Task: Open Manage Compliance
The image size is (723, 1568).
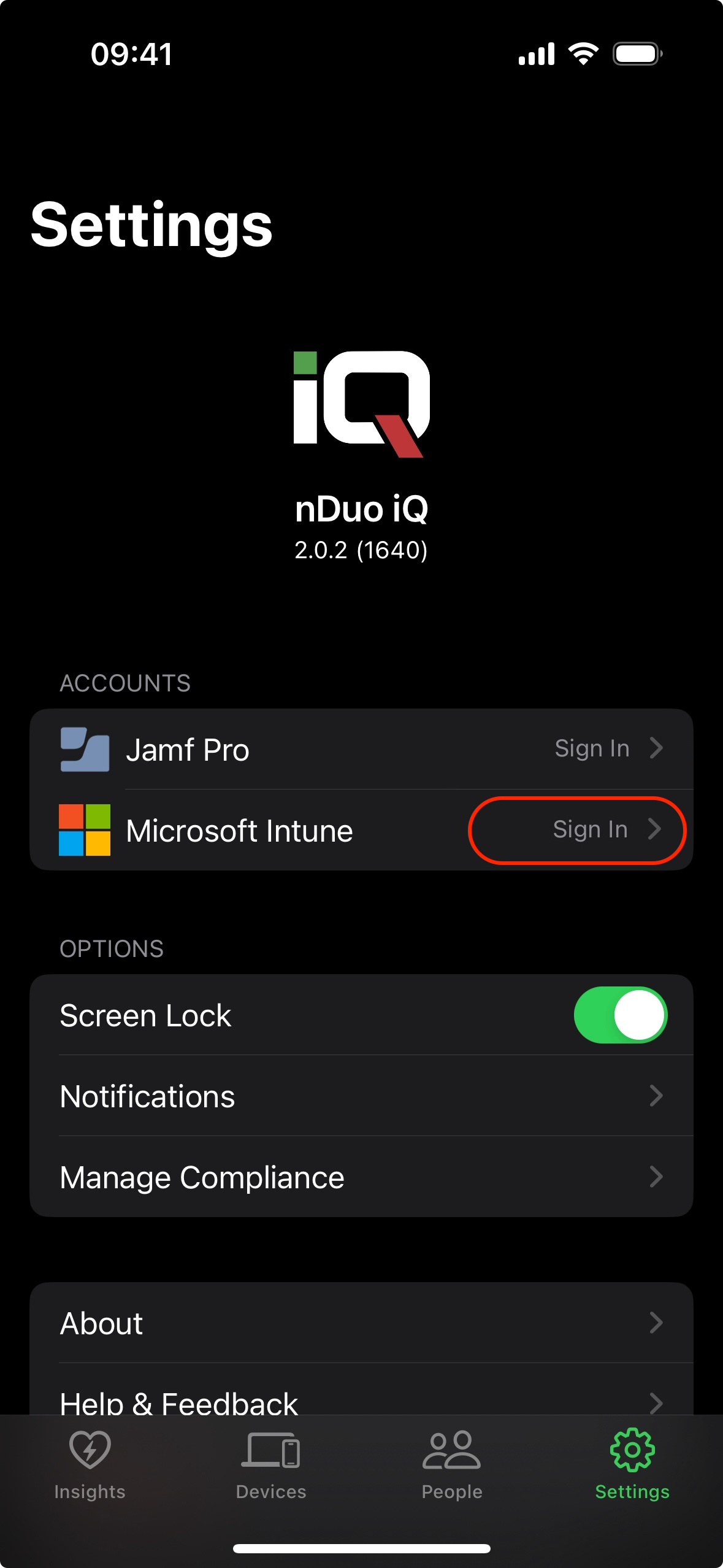Action: pos(361,1177)
